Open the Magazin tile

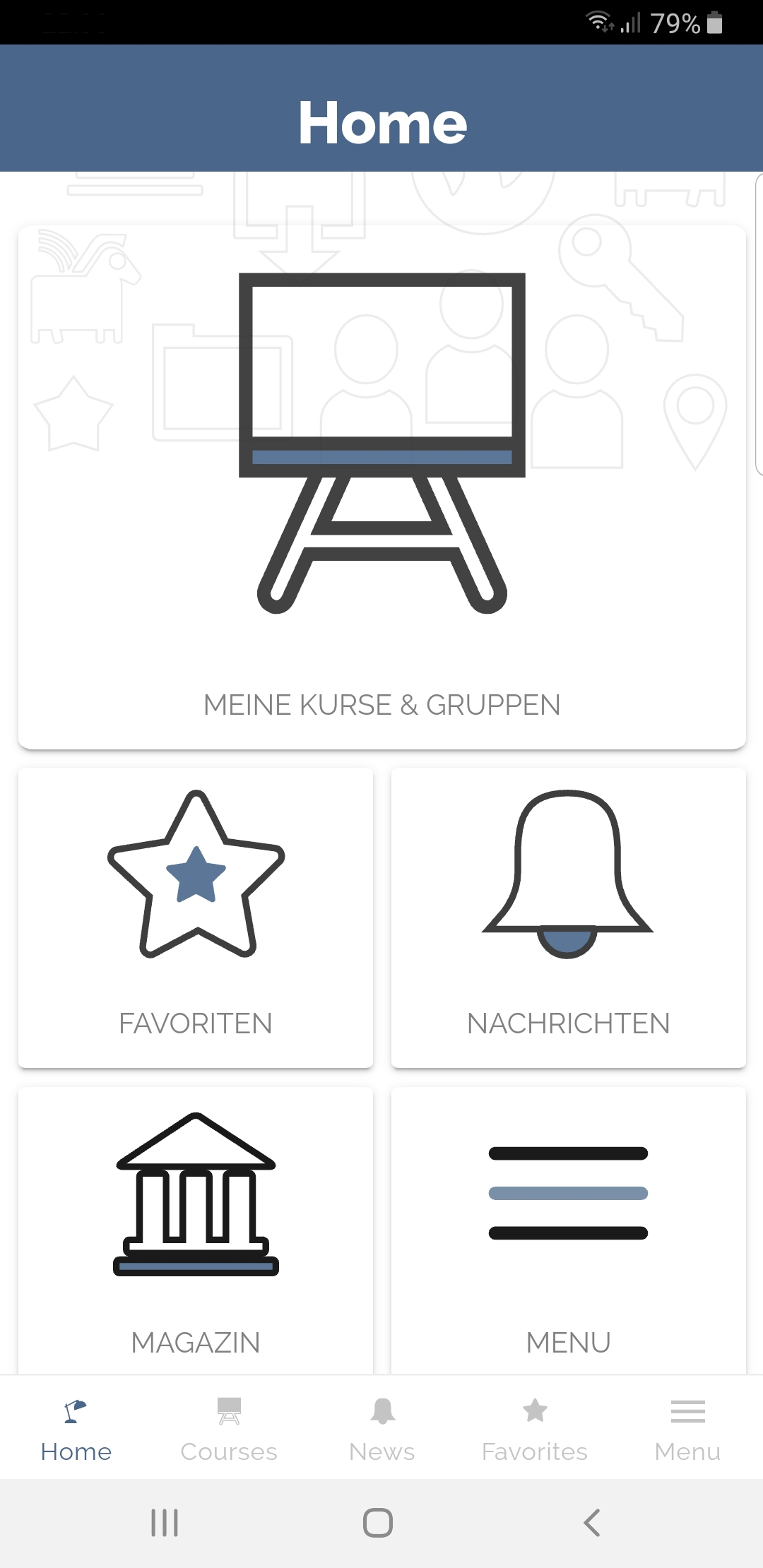point(196,1229)
